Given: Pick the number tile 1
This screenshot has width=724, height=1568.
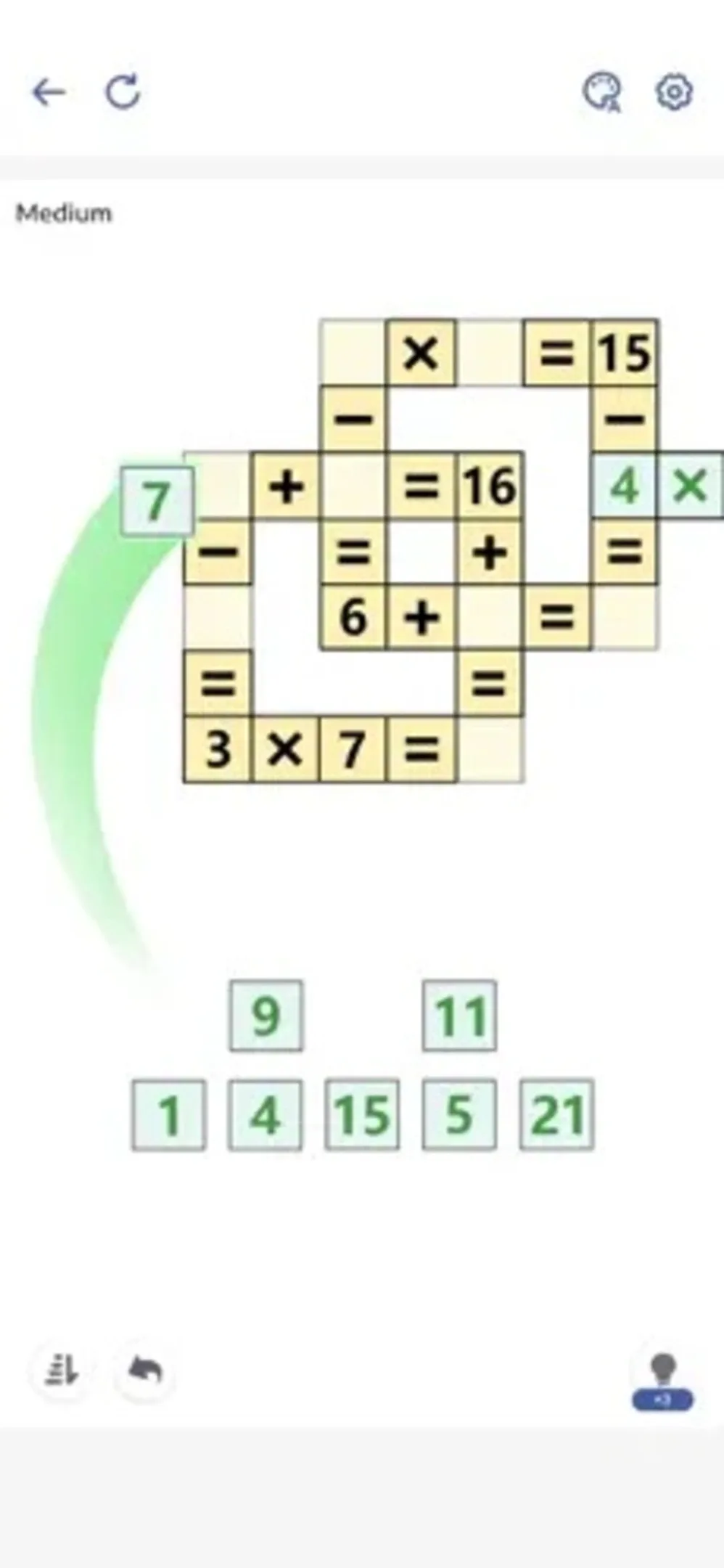Looking at the screenshot, I should (169, 1114).
